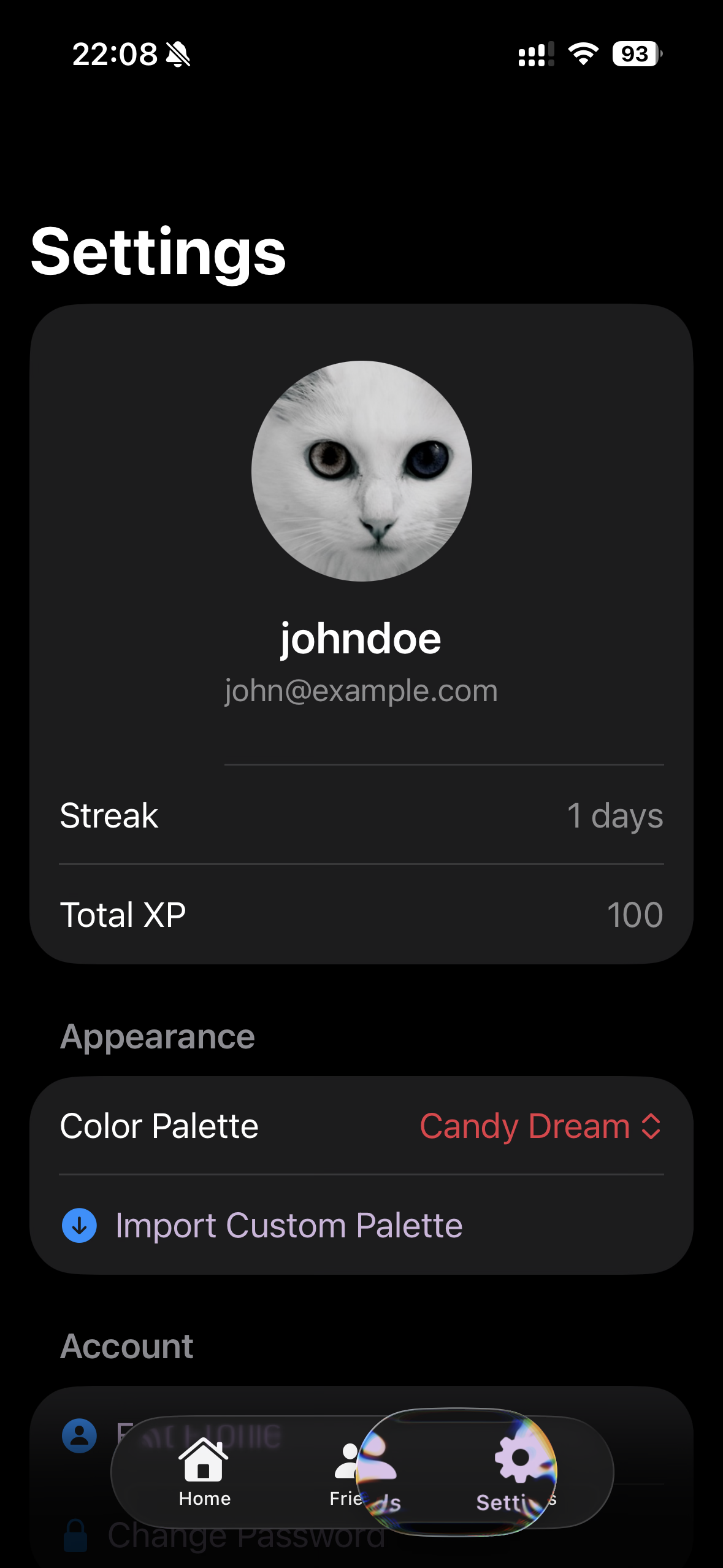
Task: Open the Change Password row
Action: pyautogui.click(x=245, y=1540)
